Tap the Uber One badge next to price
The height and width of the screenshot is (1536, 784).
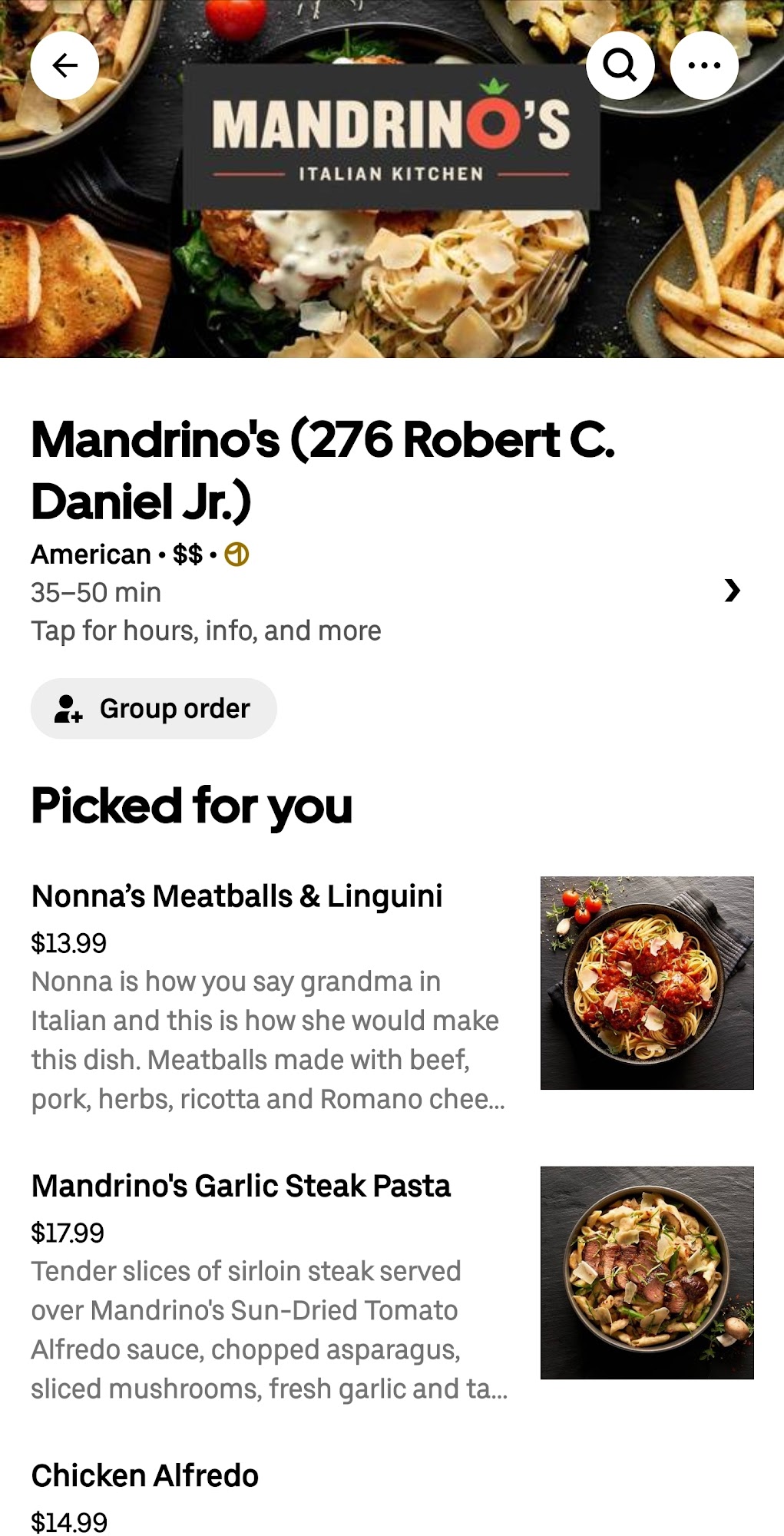(238, 554)
